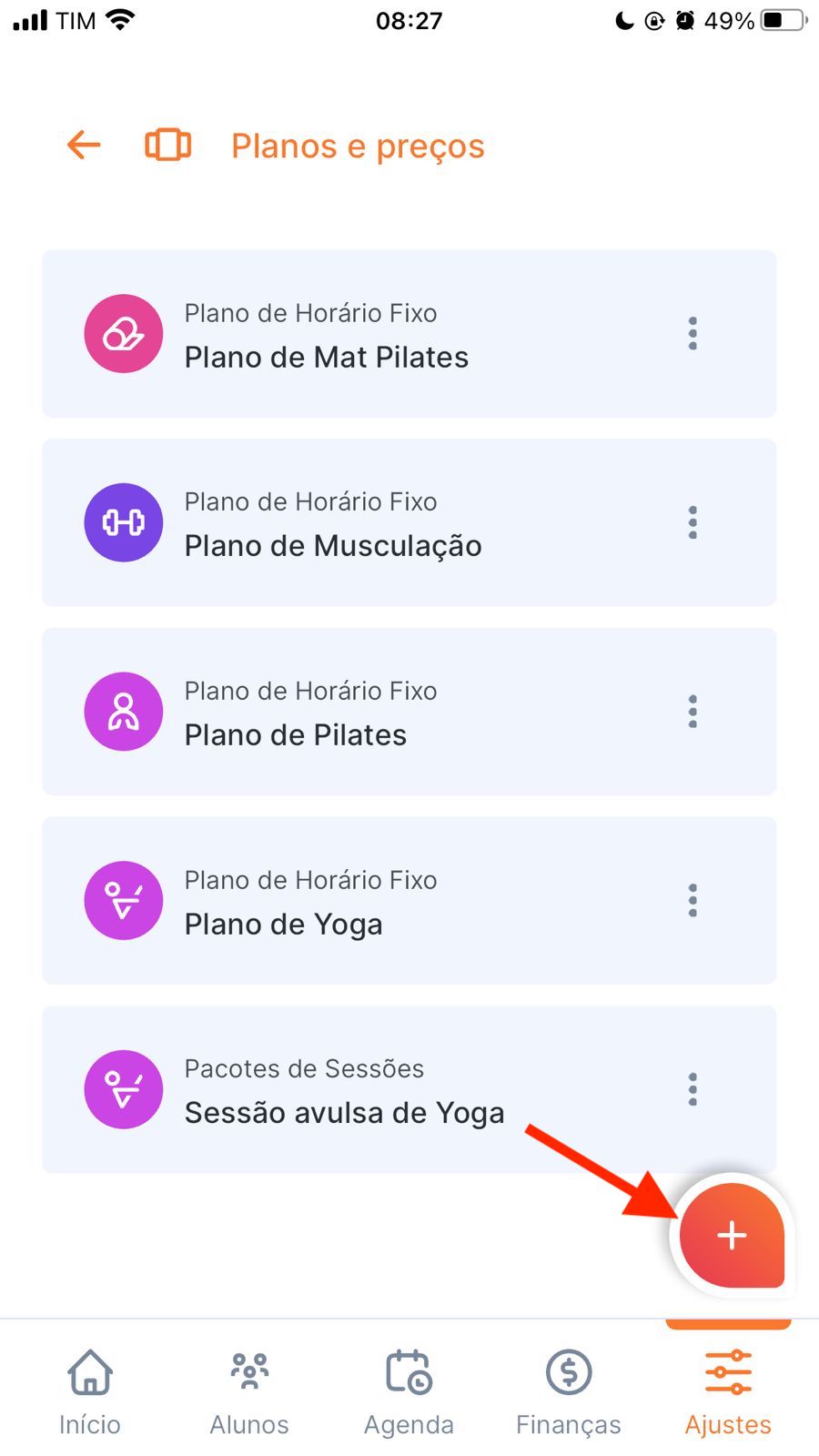Go back using the orange arrow
819x1456 pixels.
coord(84,145)
